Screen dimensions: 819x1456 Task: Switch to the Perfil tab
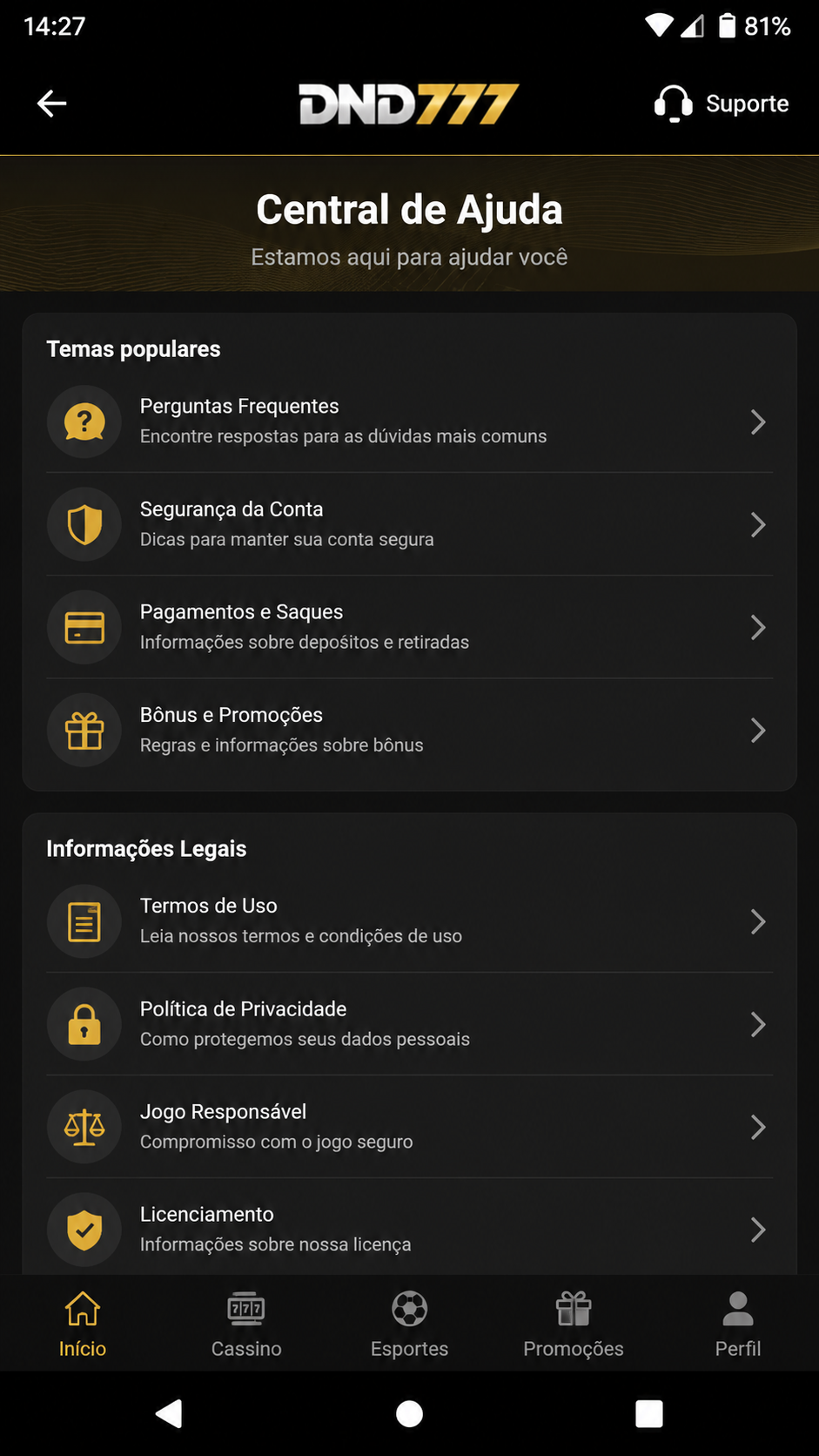point(738,1325)
